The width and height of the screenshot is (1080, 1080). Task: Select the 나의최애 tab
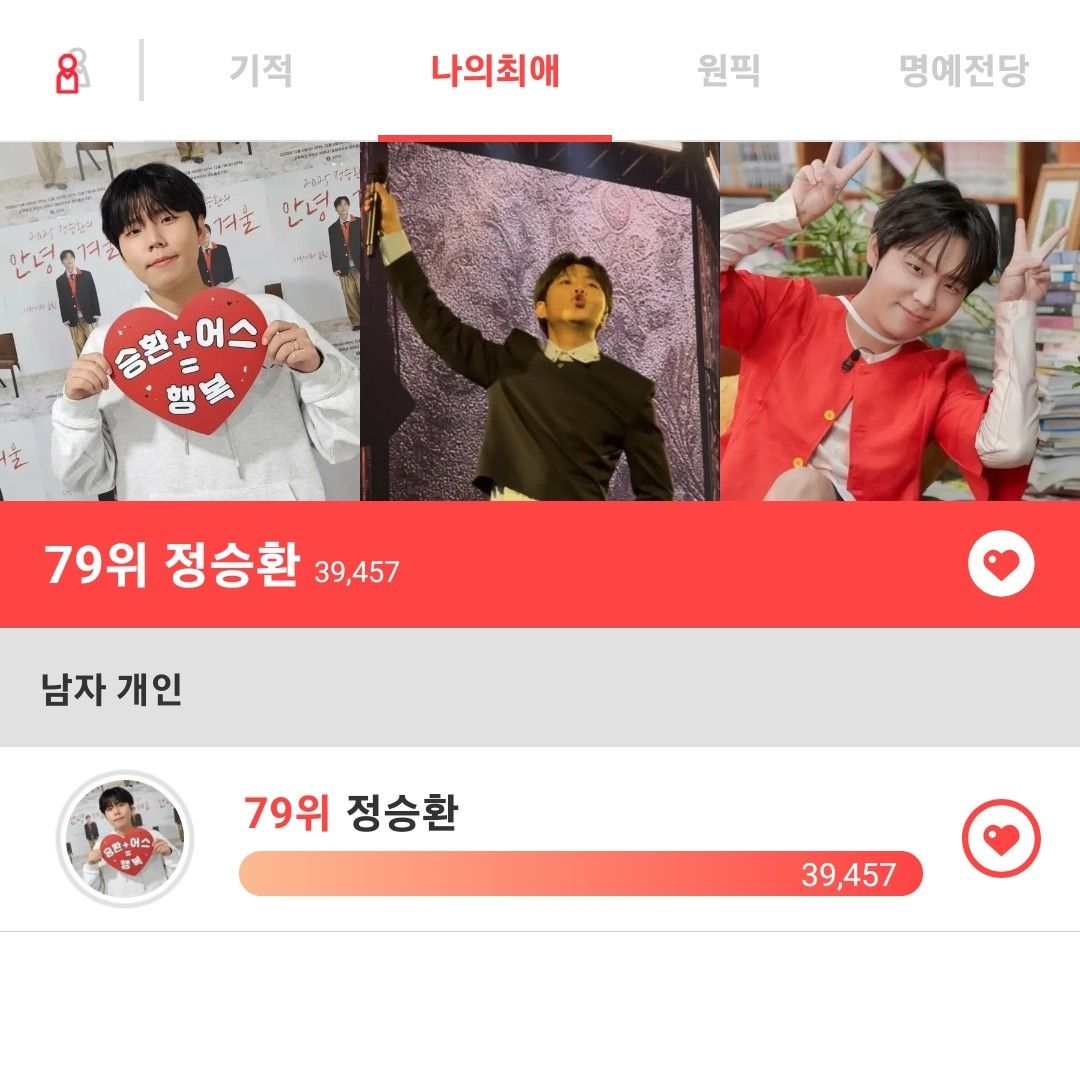[495, 71]
